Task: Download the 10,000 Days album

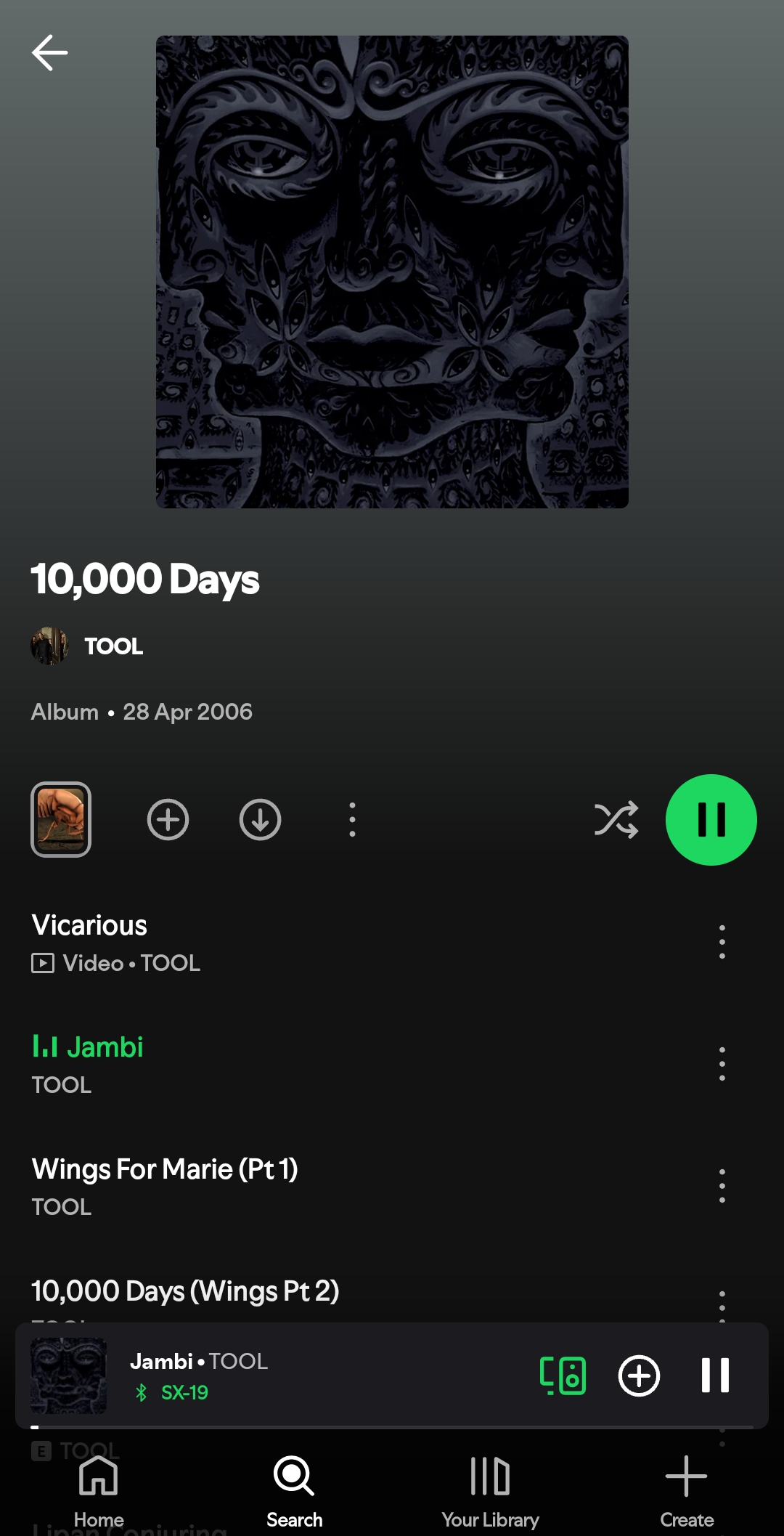Action: 260,820
